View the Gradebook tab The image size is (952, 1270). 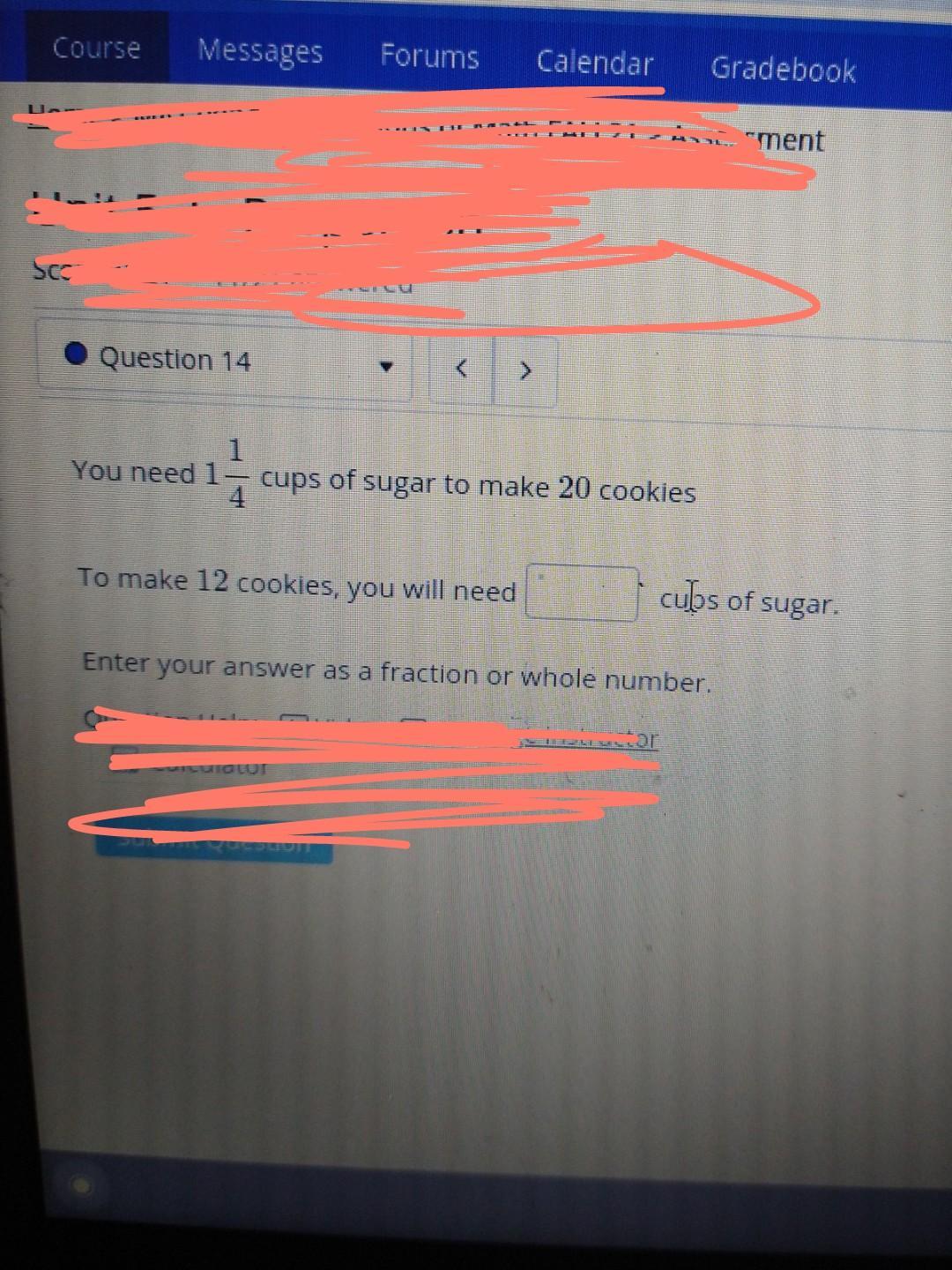point(783,69)
